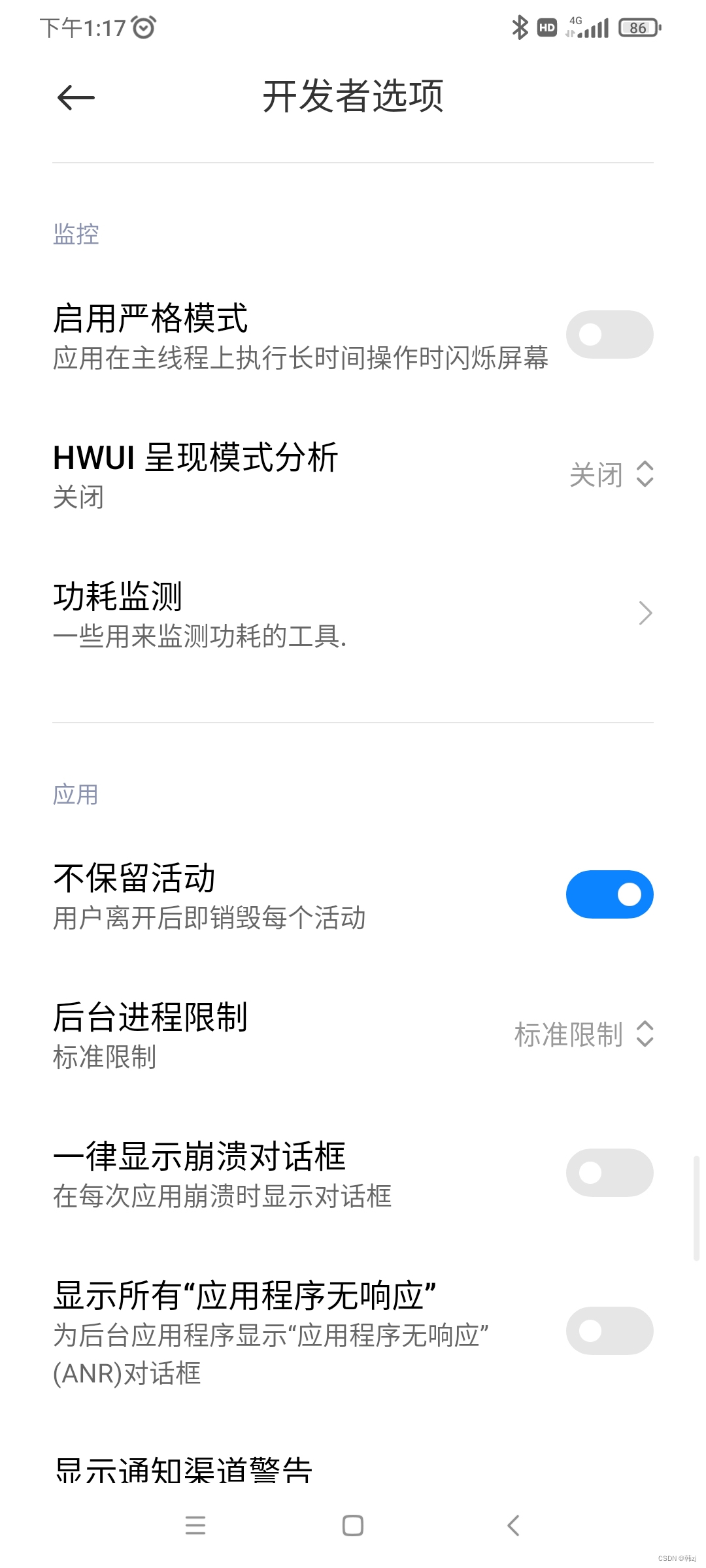The height and width of the screenshot is (1568, 706).
Task: Disable the 不保留活动 switch
Action: pos(609,894)
